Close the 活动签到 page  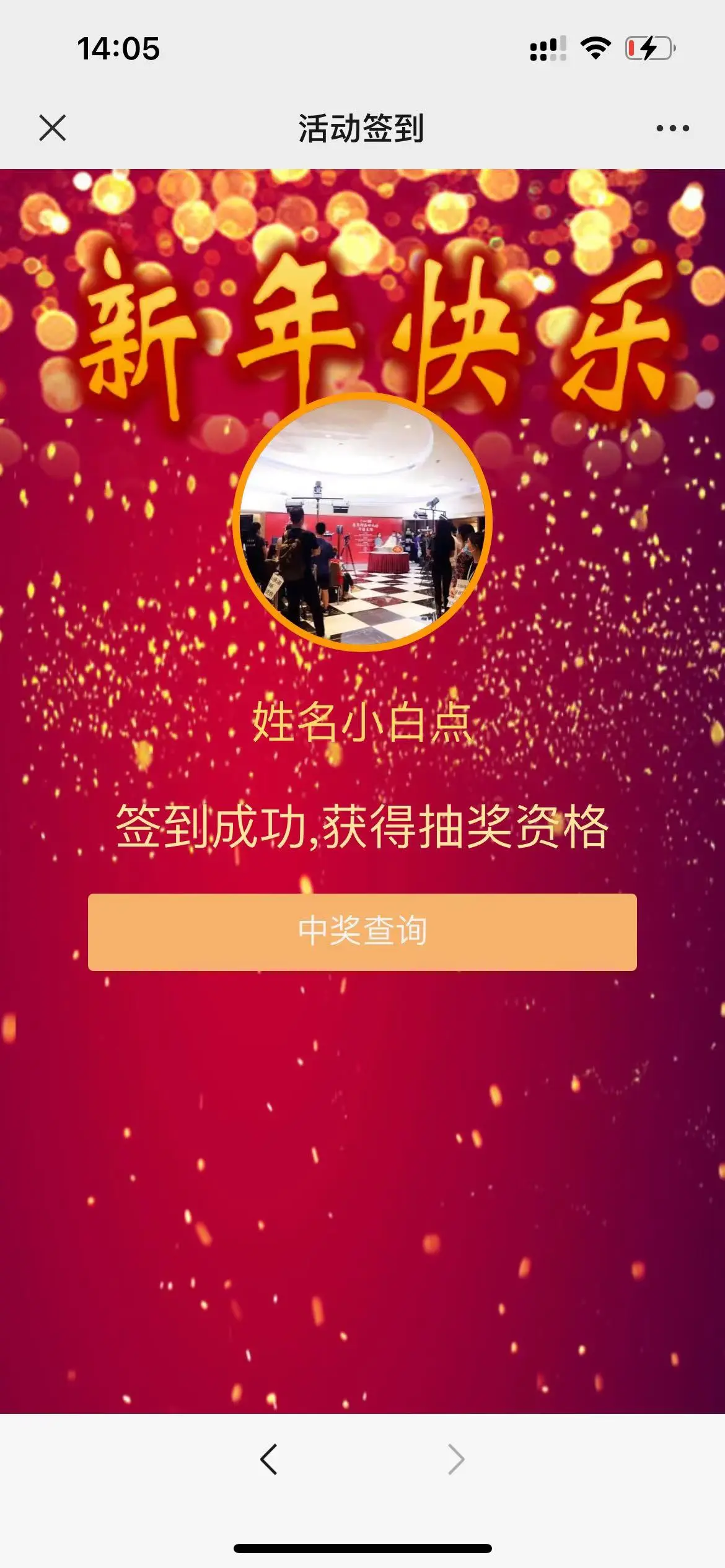53,128
